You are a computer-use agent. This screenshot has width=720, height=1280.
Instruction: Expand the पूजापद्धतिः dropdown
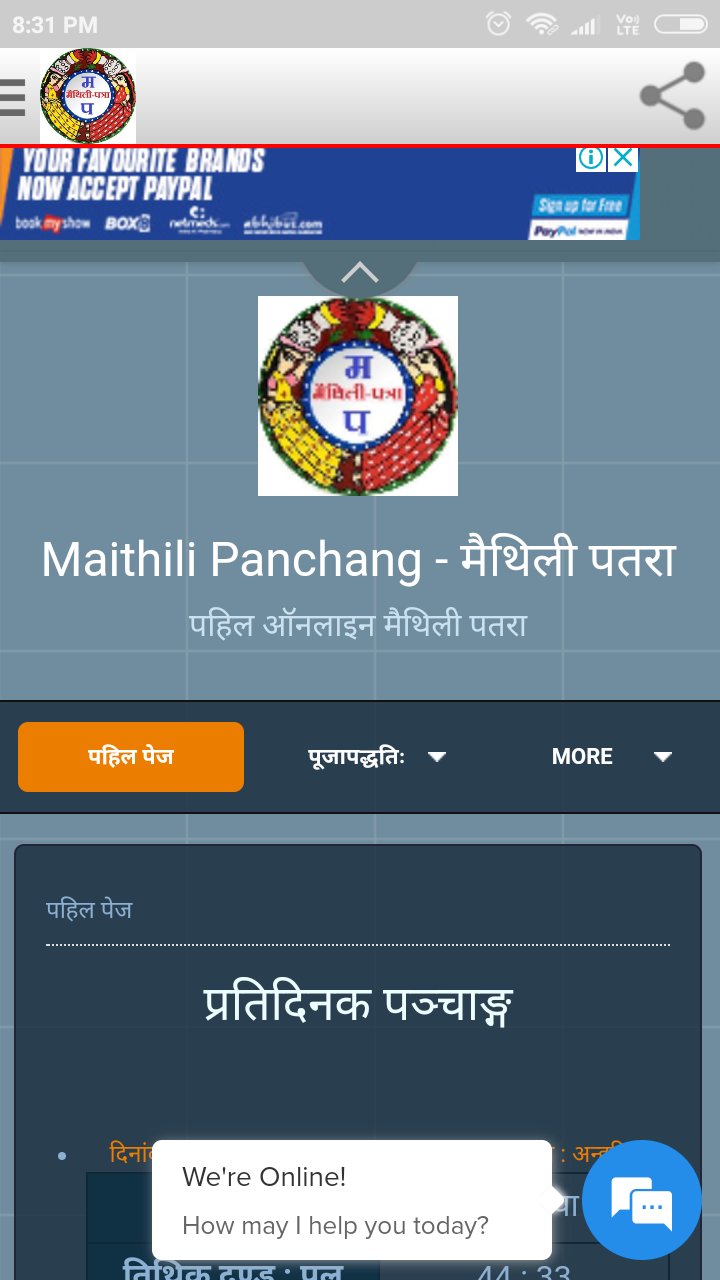(x=376, y=757)
